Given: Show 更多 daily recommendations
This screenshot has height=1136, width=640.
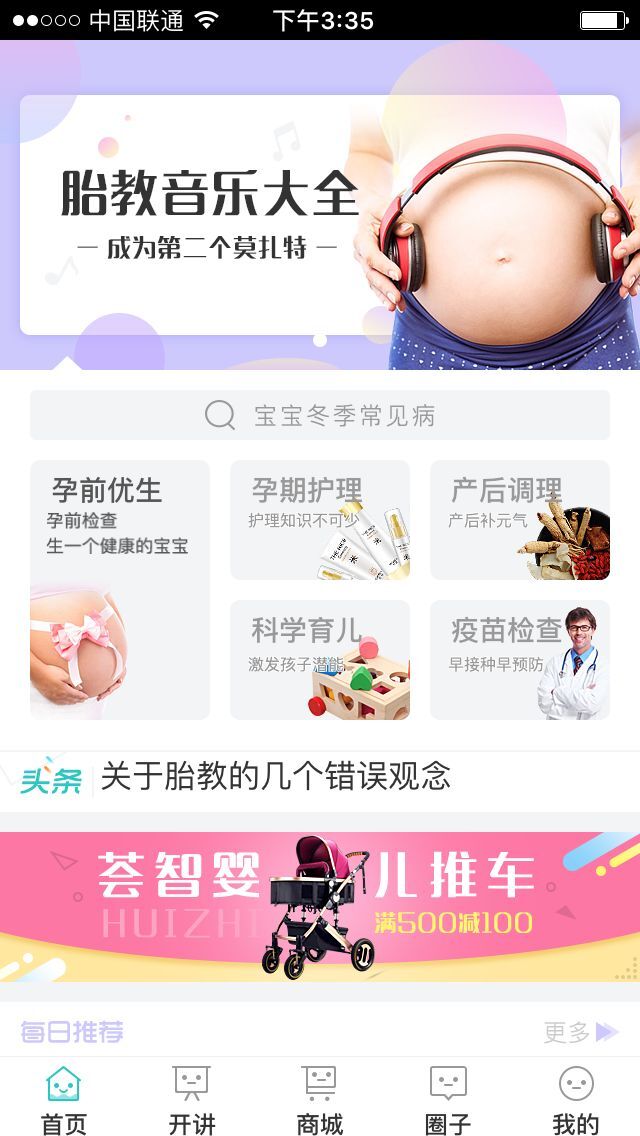Looking at the screenshot, I should pyautogui.click(x=580, y=1032).
